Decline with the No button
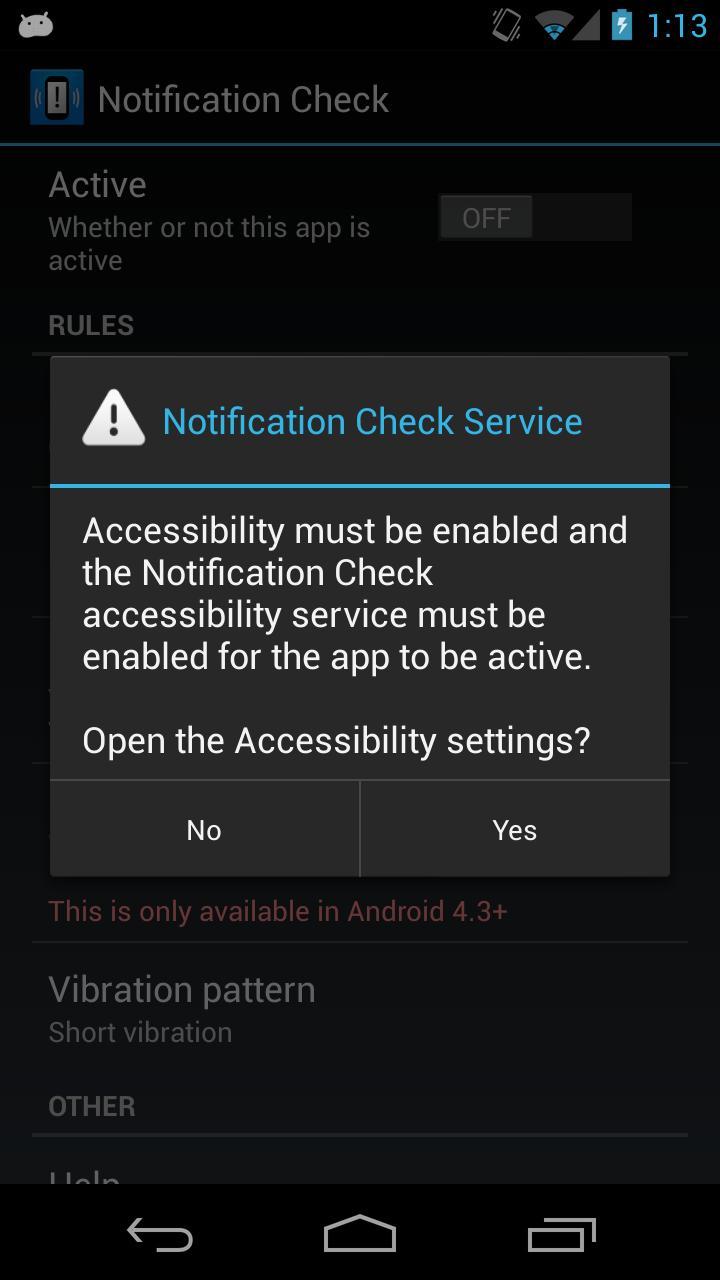Screen dimensions: 720x1280 [204, 830]
